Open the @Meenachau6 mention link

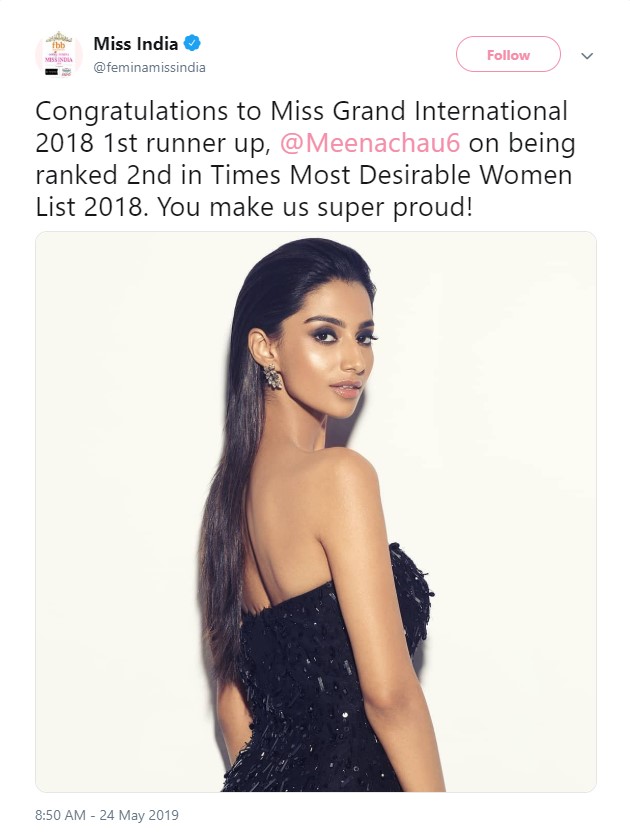click(371, 143)
